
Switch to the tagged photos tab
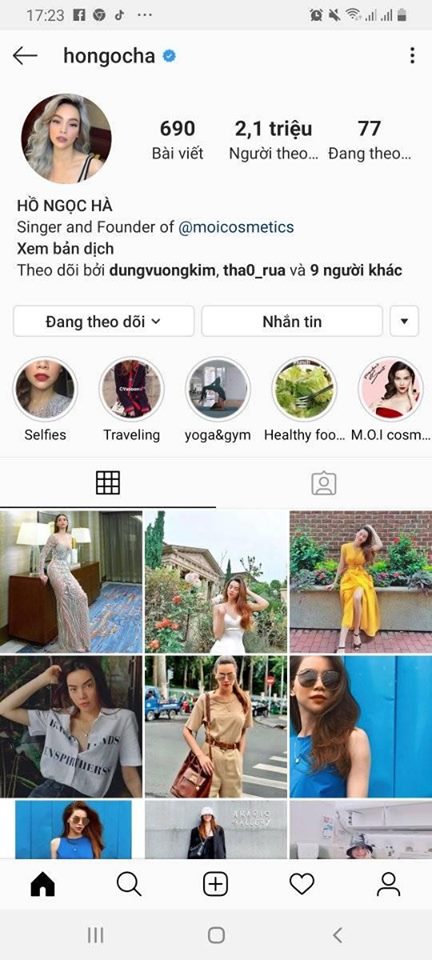324,483
